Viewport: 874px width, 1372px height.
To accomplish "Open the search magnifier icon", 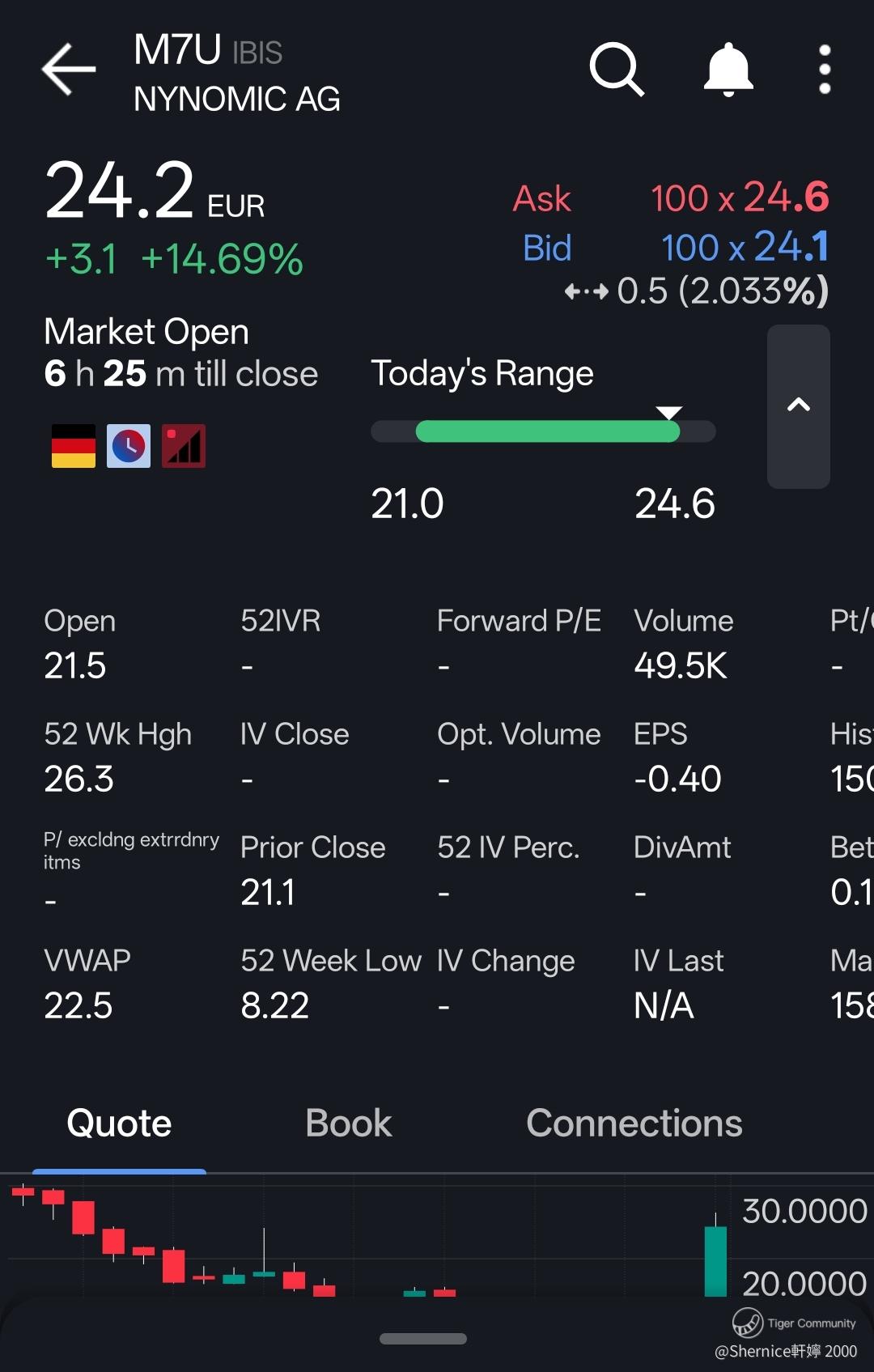I will coord(617,70).
